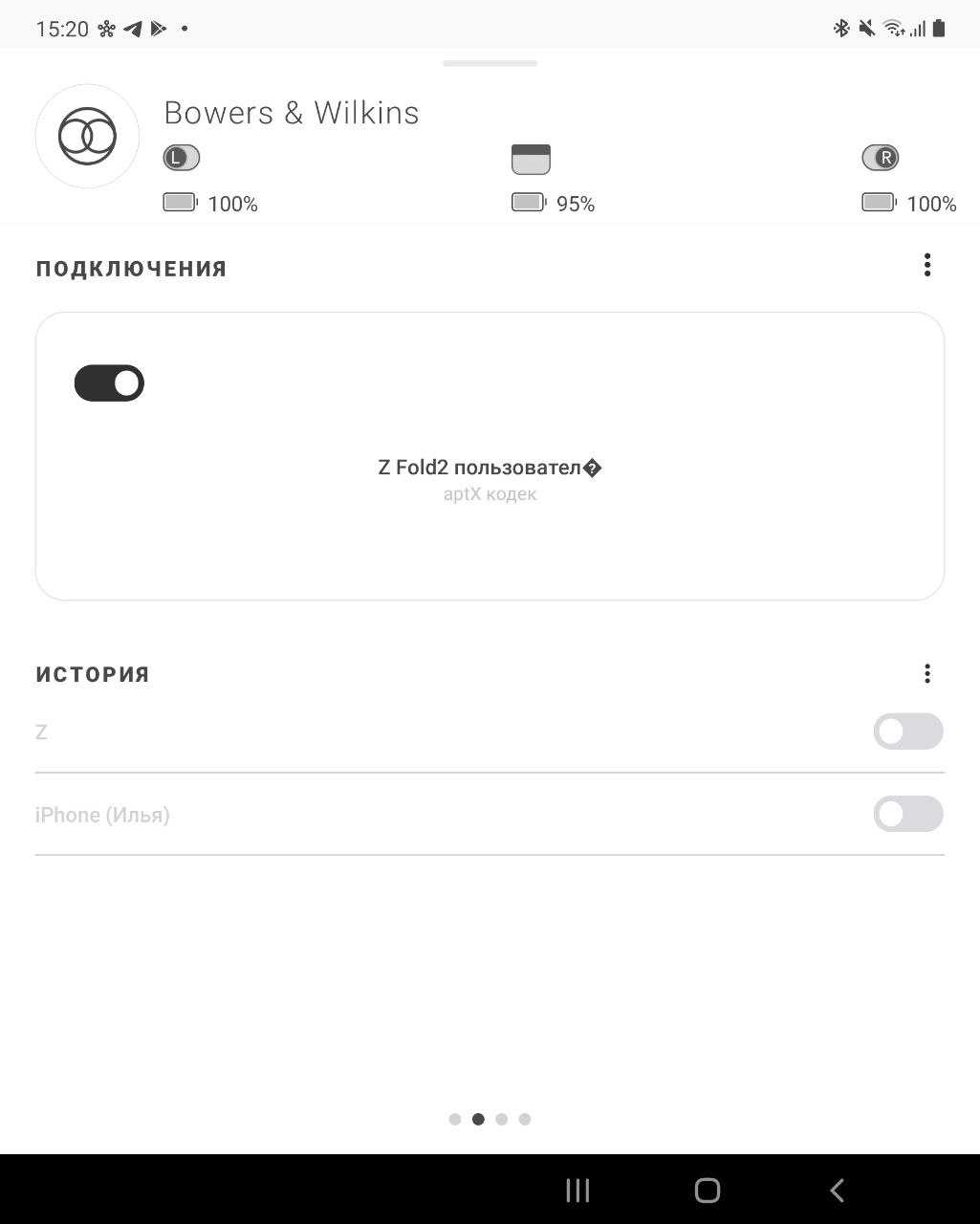Turn off the Z Fold2 connection switch
The height and width of the screenshot is (1224, 980).
(109, 383)
